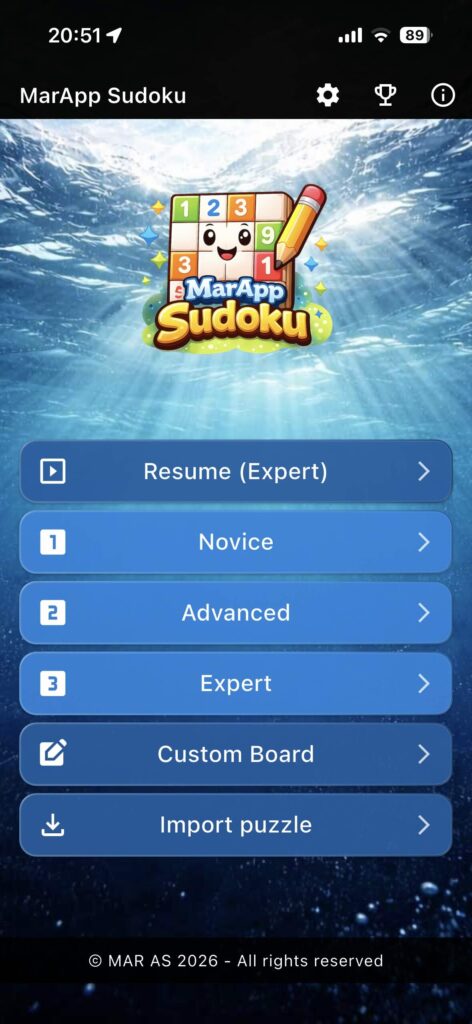
Task: Resume the Expert game
Action: click(x=236, y=472)
